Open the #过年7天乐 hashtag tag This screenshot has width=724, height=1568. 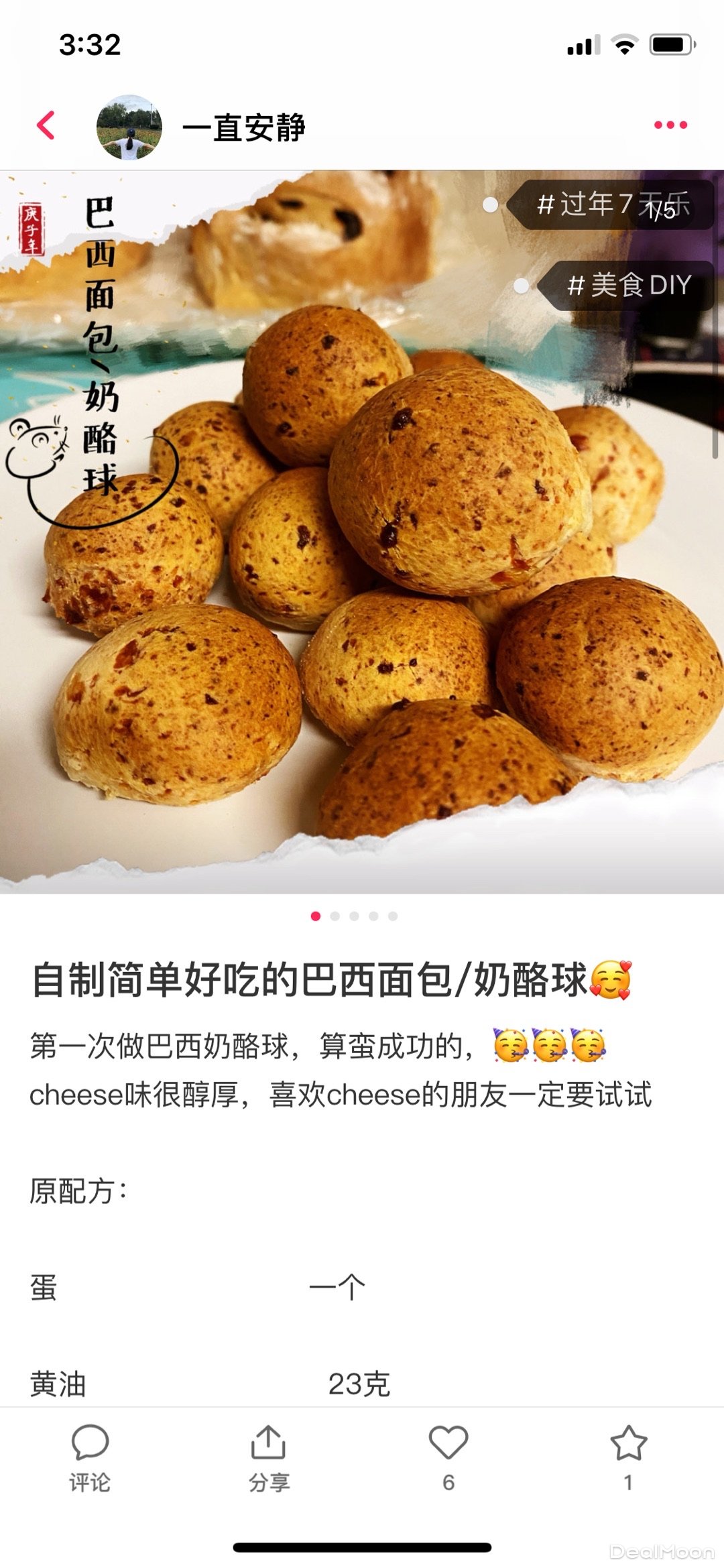point(612,205)
